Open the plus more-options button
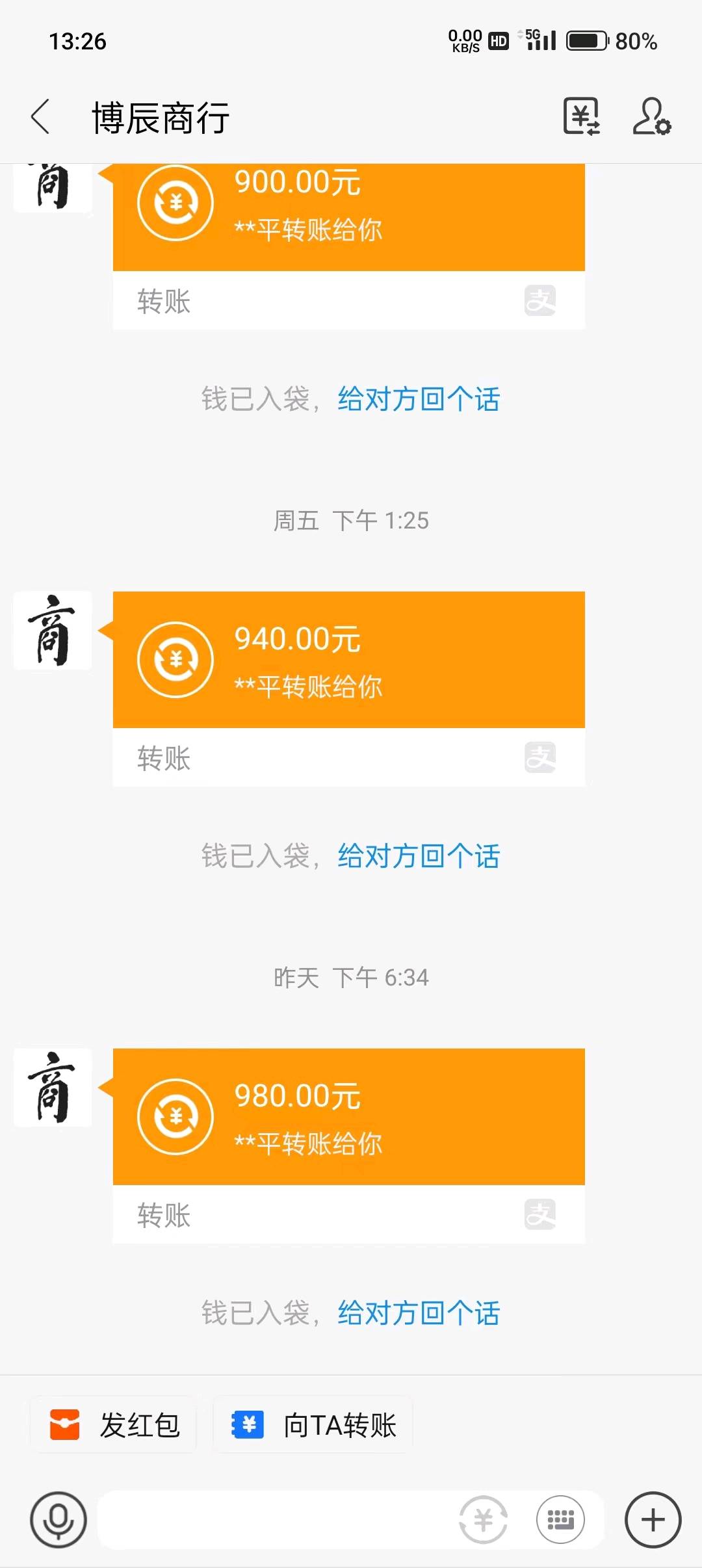The height and width of the screenshot is (1568, 702). (x=653, y=1520)
